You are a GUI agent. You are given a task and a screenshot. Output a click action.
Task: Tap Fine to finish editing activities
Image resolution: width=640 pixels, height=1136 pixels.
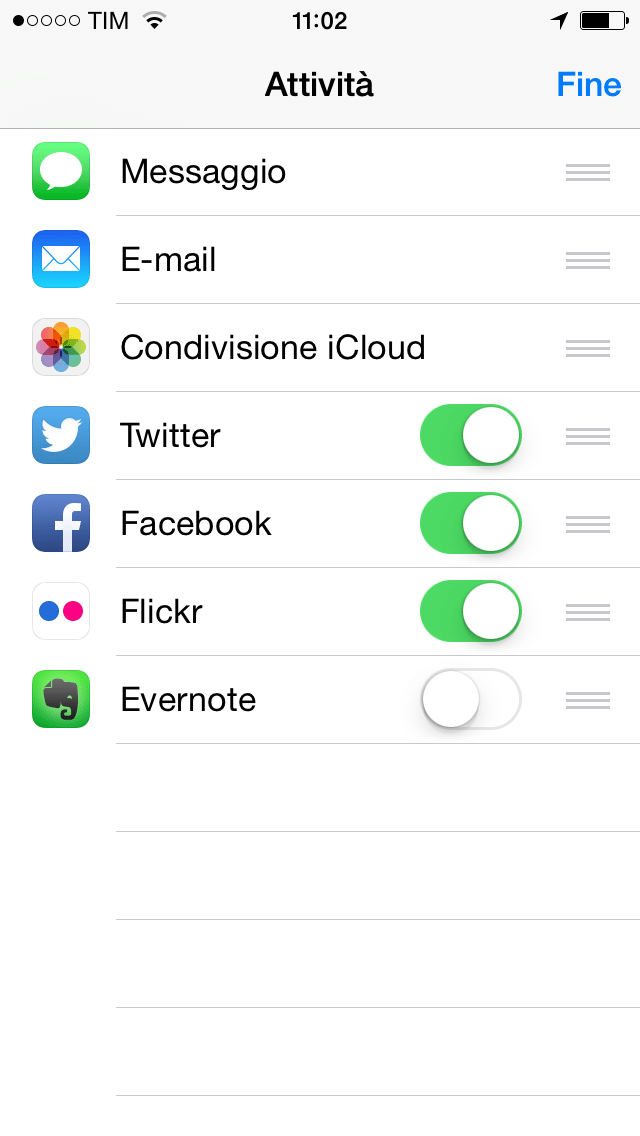(x=588, y=85)
